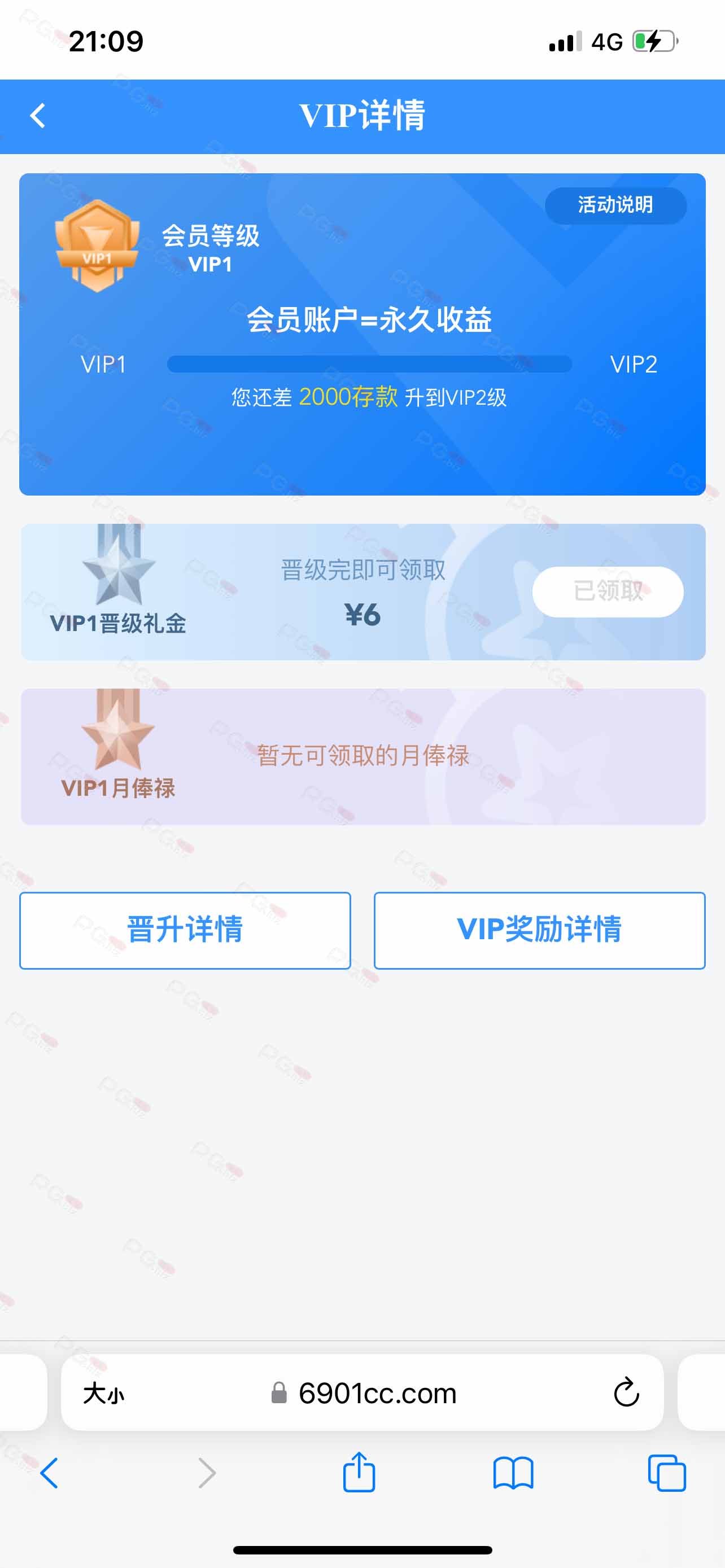Open Safari bookmarks
Screen dimensions: 725x1568
[513, 1473]
